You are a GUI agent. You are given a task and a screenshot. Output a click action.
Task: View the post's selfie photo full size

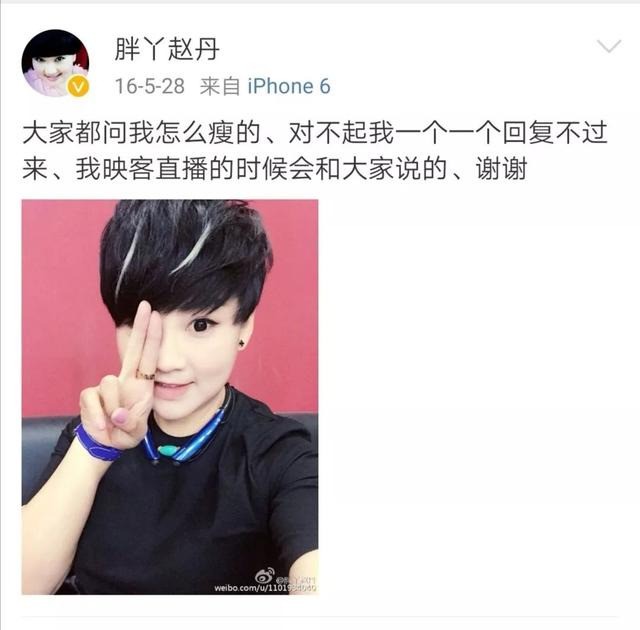(x=170, y=397)
